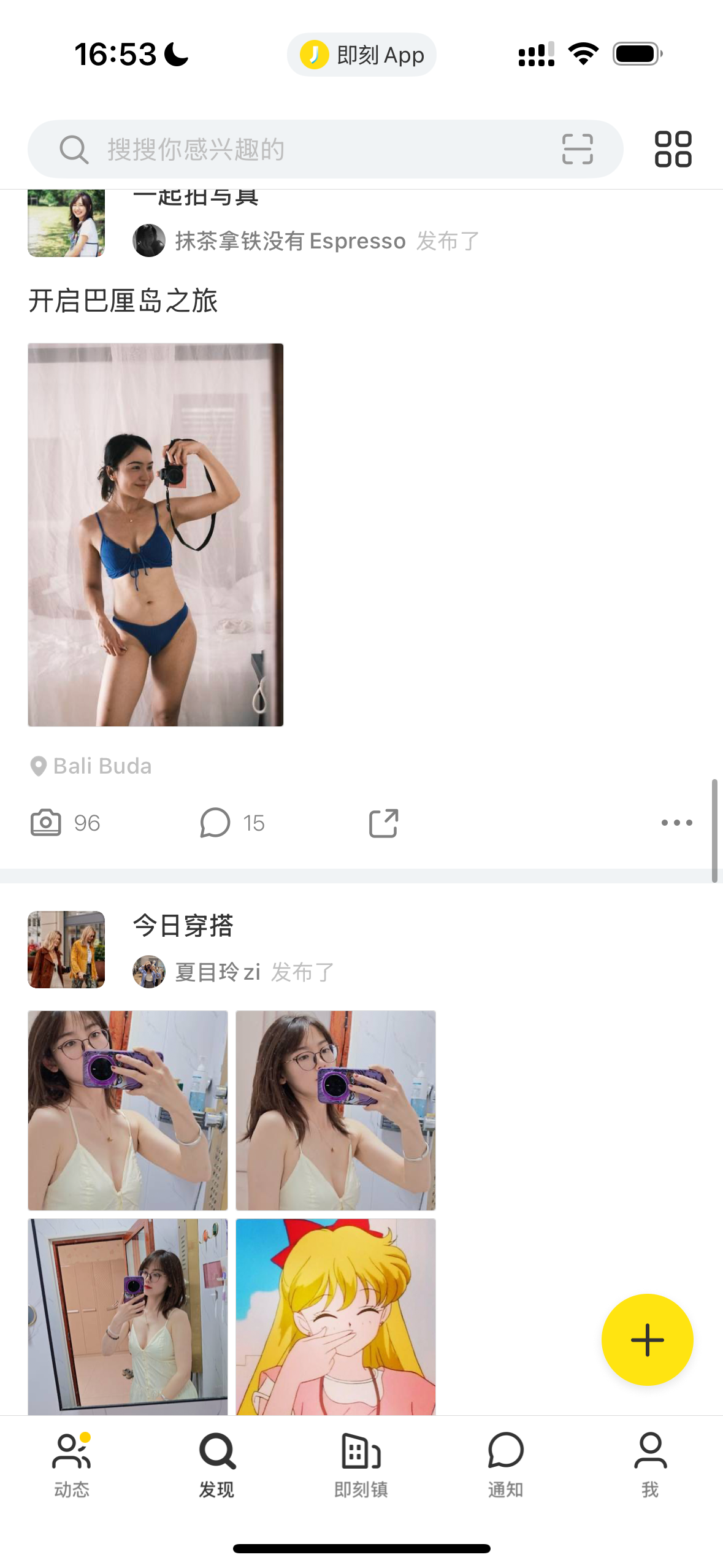The image size is (723, 1568).
Task: Like the Bali post showing 96
Action: coord(66,823)
